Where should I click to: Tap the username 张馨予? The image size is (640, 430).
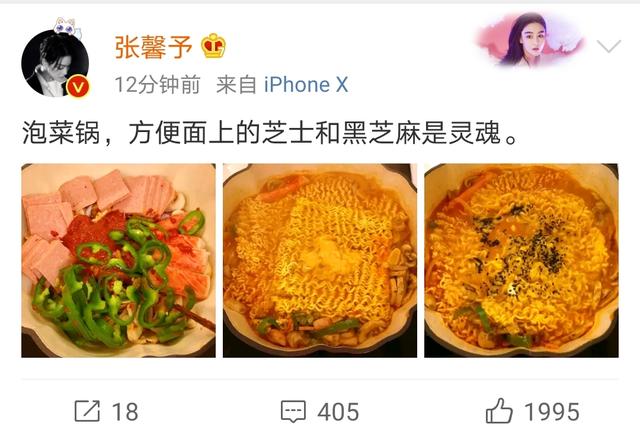click(x=154, y=46)
